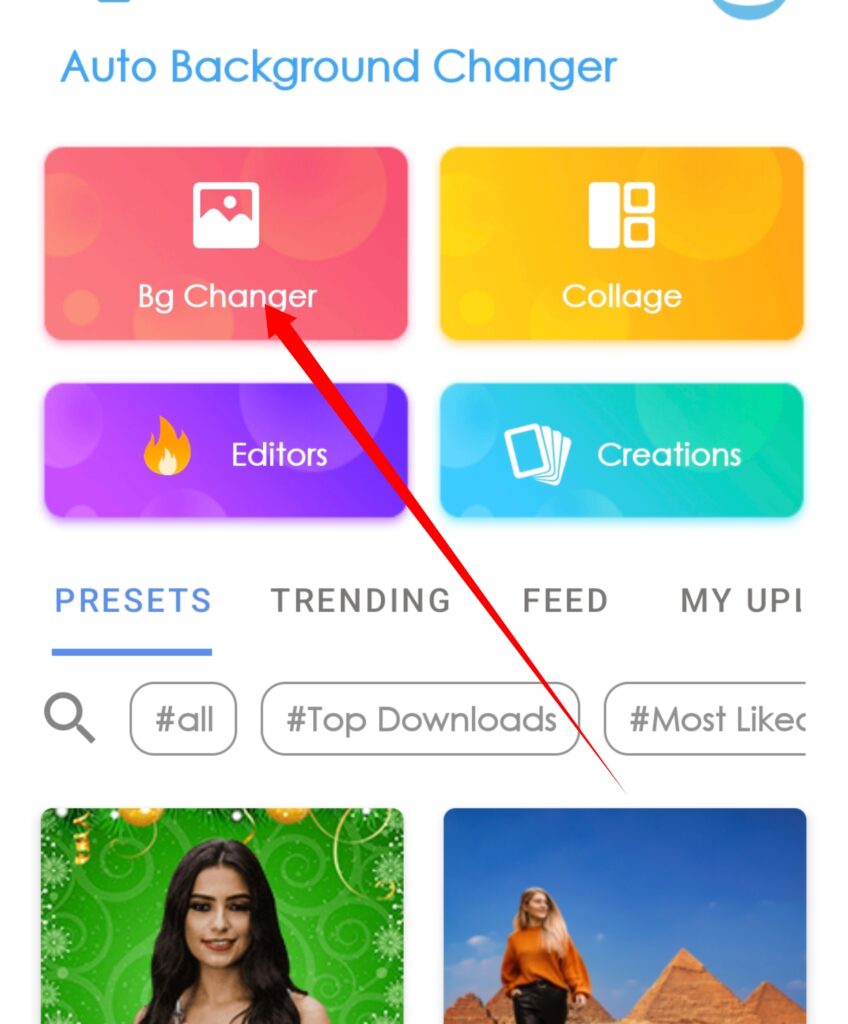Select the #Top Downloads chip
This screenshot has height=1024, width=848.
click(420, 719)
